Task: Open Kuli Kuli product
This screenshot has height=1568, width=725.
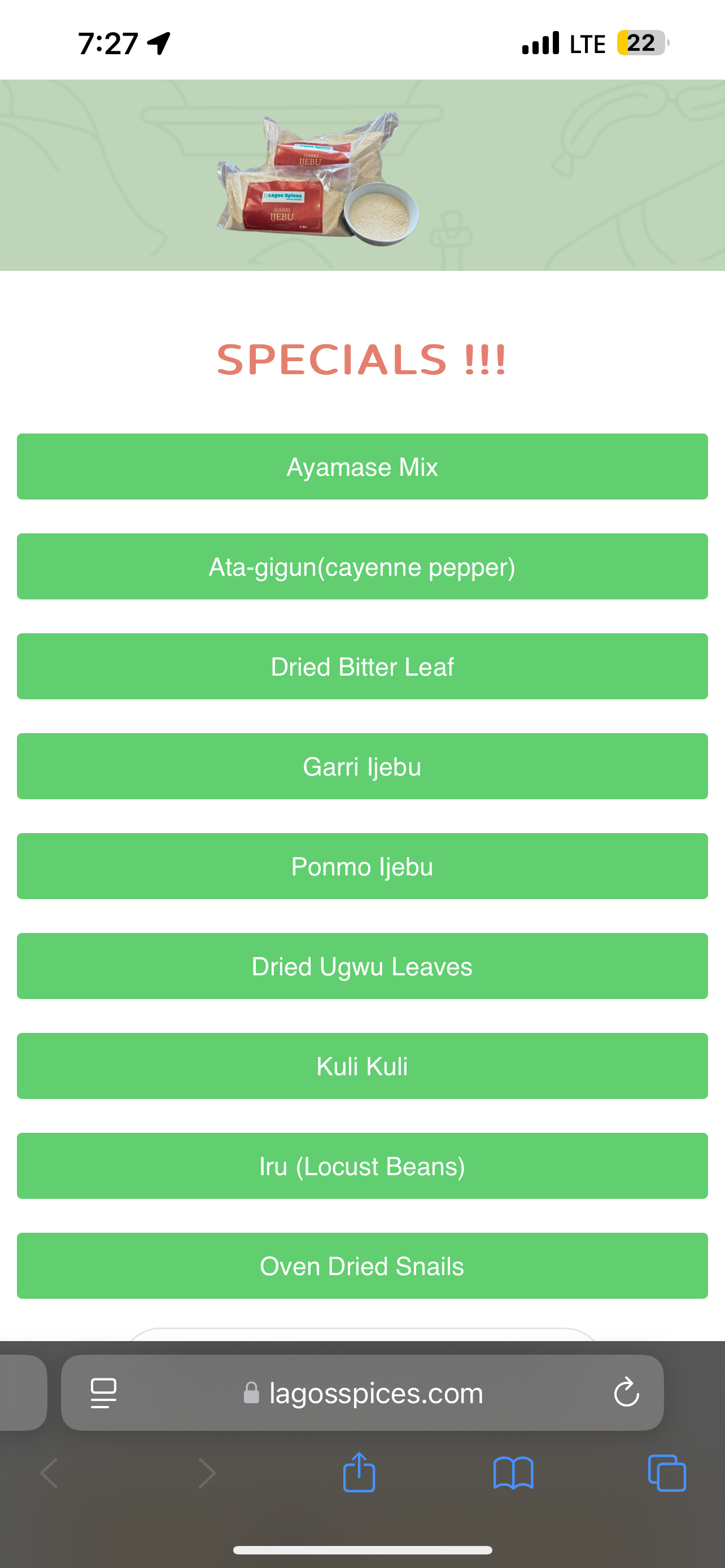Action: [x=362, y=1066]
